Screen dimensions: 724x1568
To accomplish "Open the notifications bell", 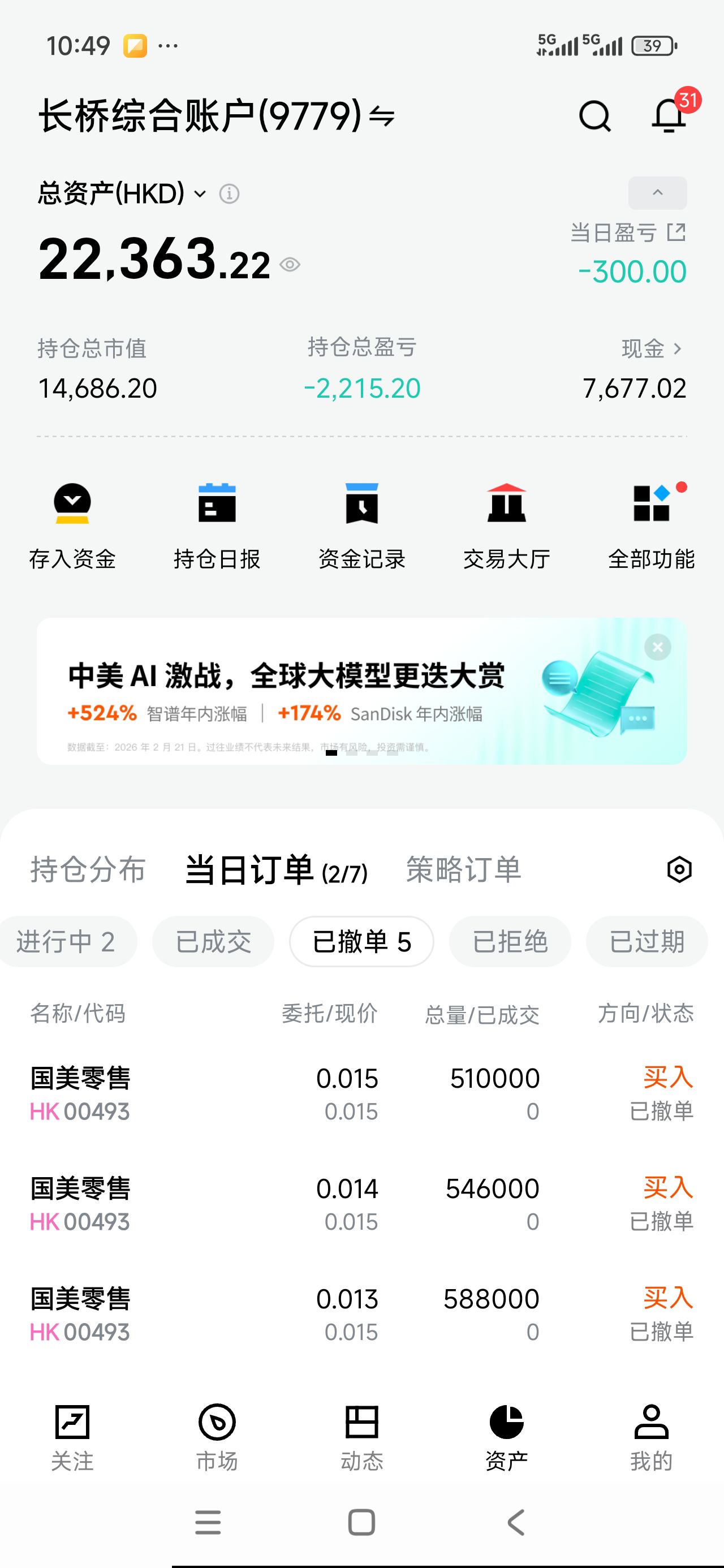I will (669, 114).
